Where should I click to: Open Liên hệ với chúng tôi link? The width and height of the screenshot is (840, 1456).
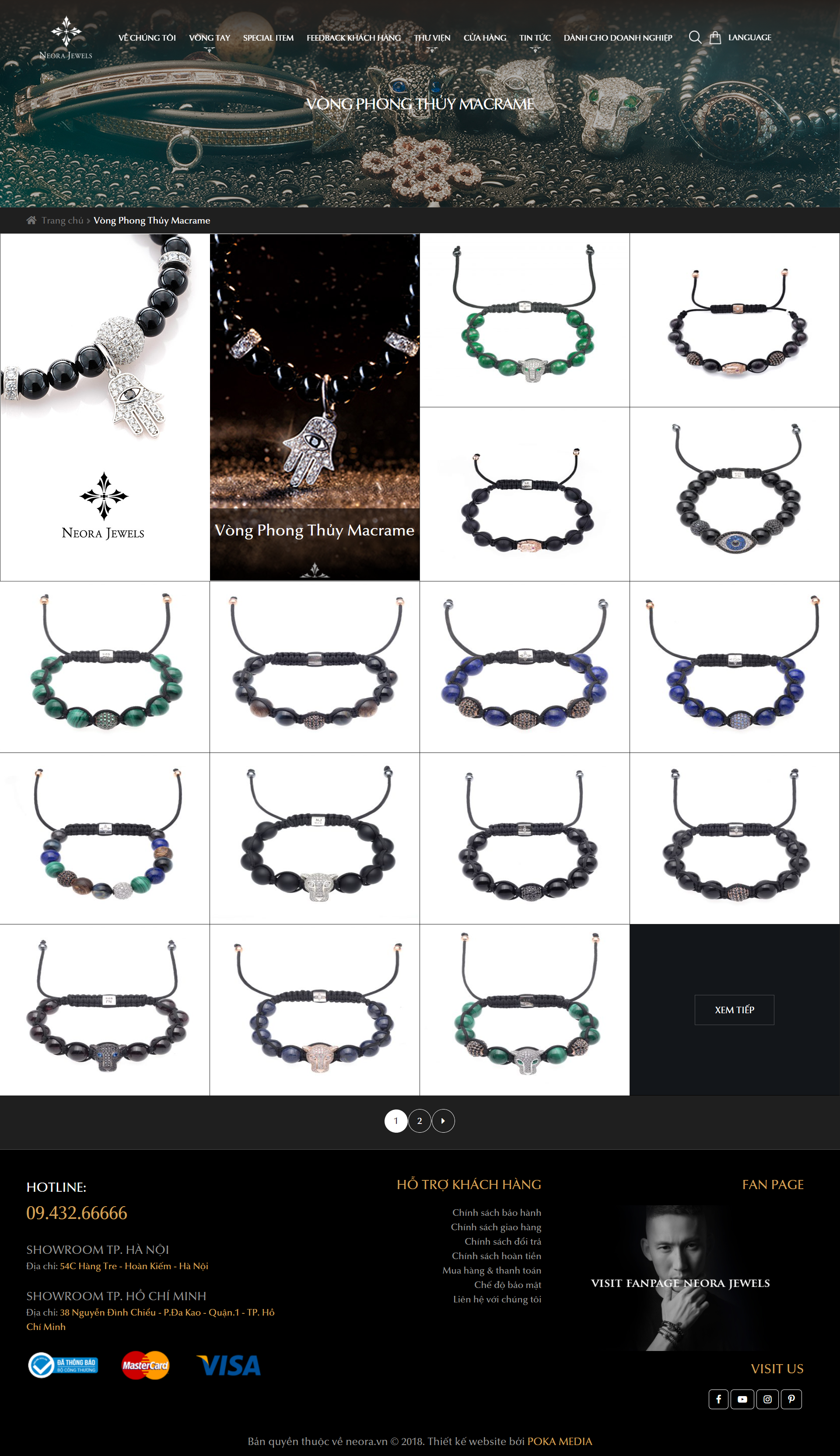pos(497,1298)
